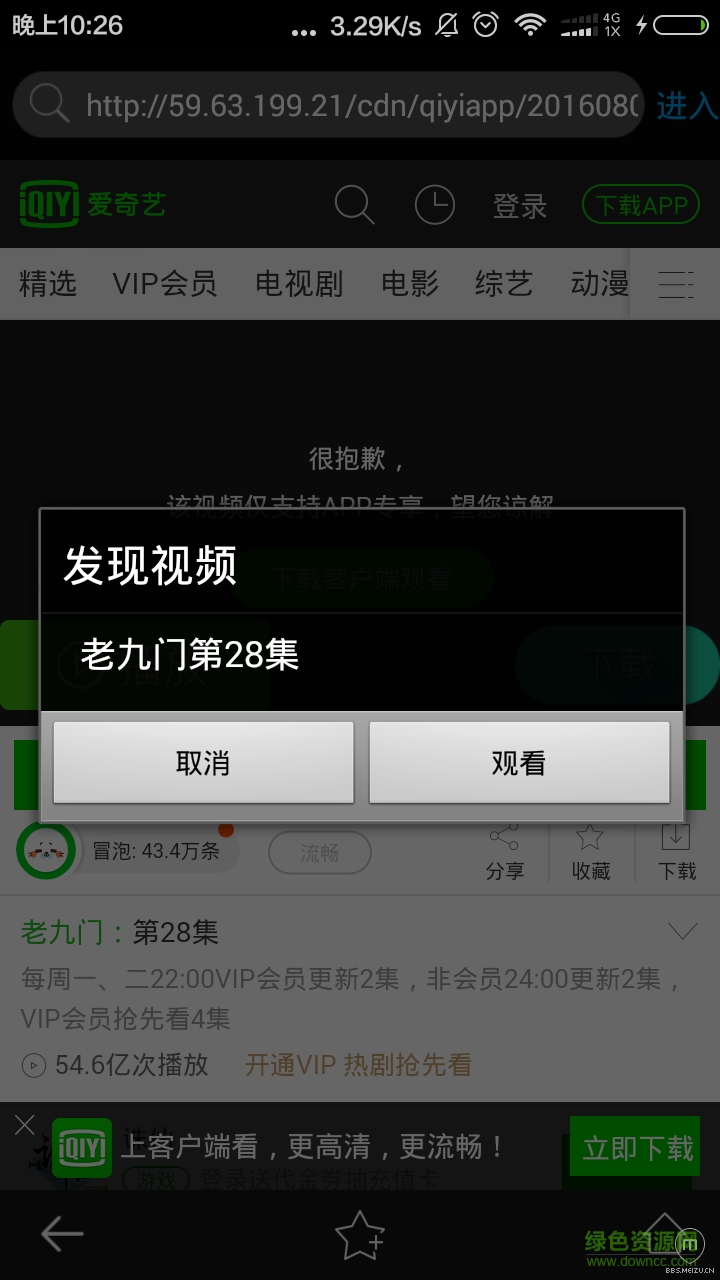
Task: Tap 登录 to log in
Action: pyautogui.click(x=520, y=206)
